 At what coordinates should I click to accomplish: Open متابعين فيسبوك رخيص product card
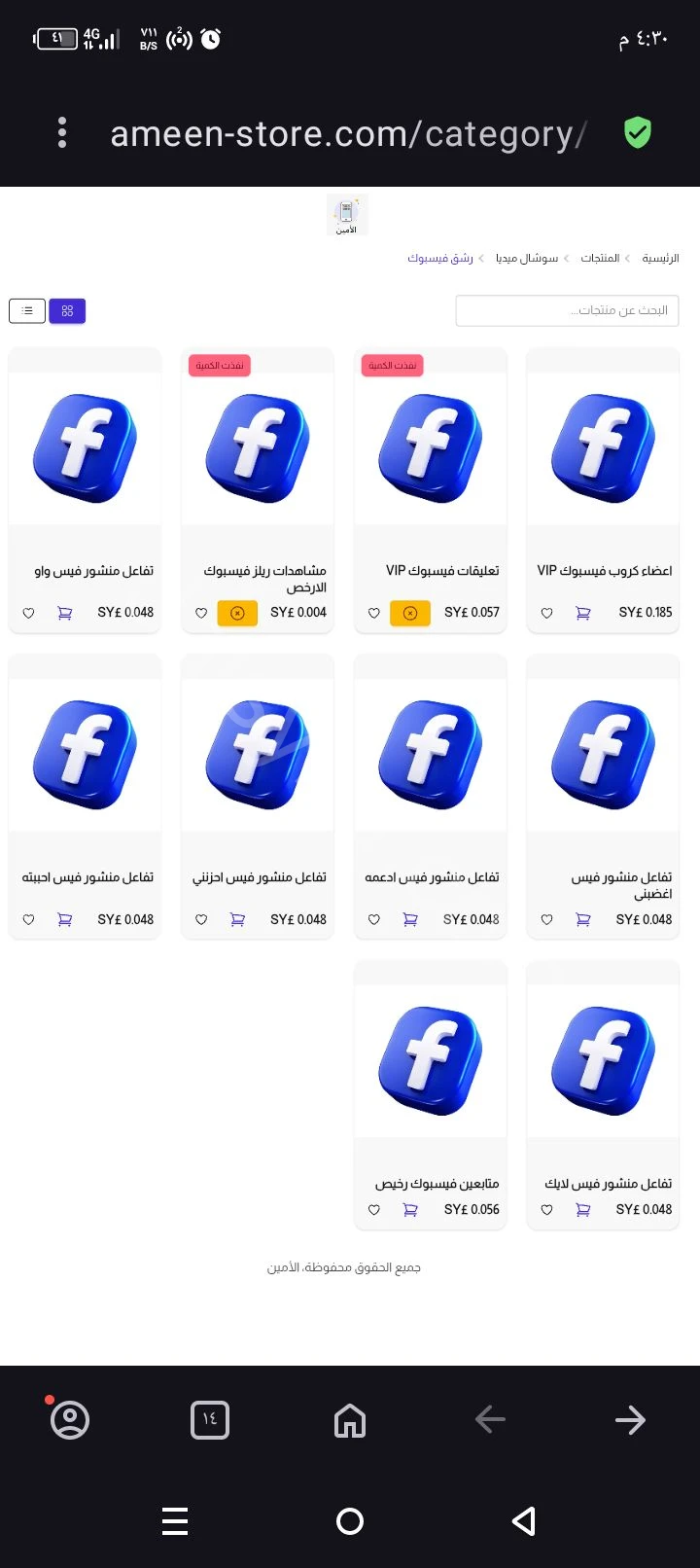coord(430,1095)
